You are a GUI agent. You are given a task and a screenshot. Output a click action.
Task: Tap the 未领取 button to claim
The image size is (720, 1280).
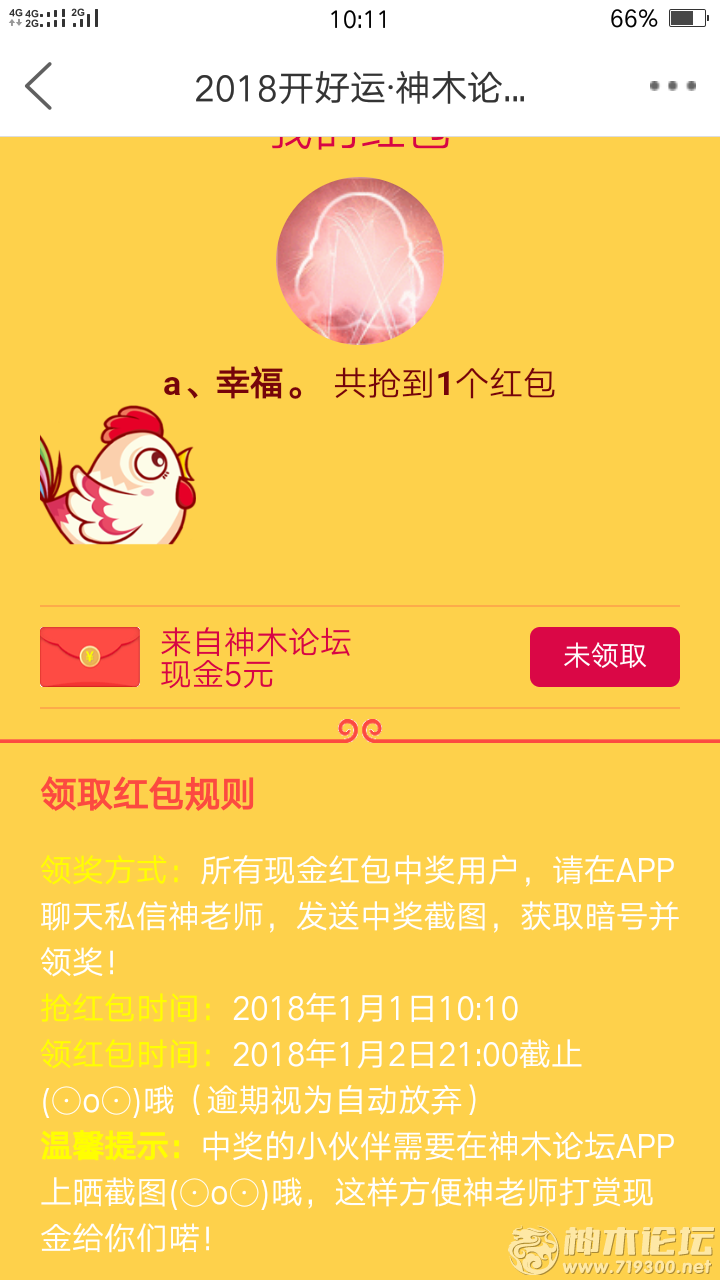(x=604, y=657)
